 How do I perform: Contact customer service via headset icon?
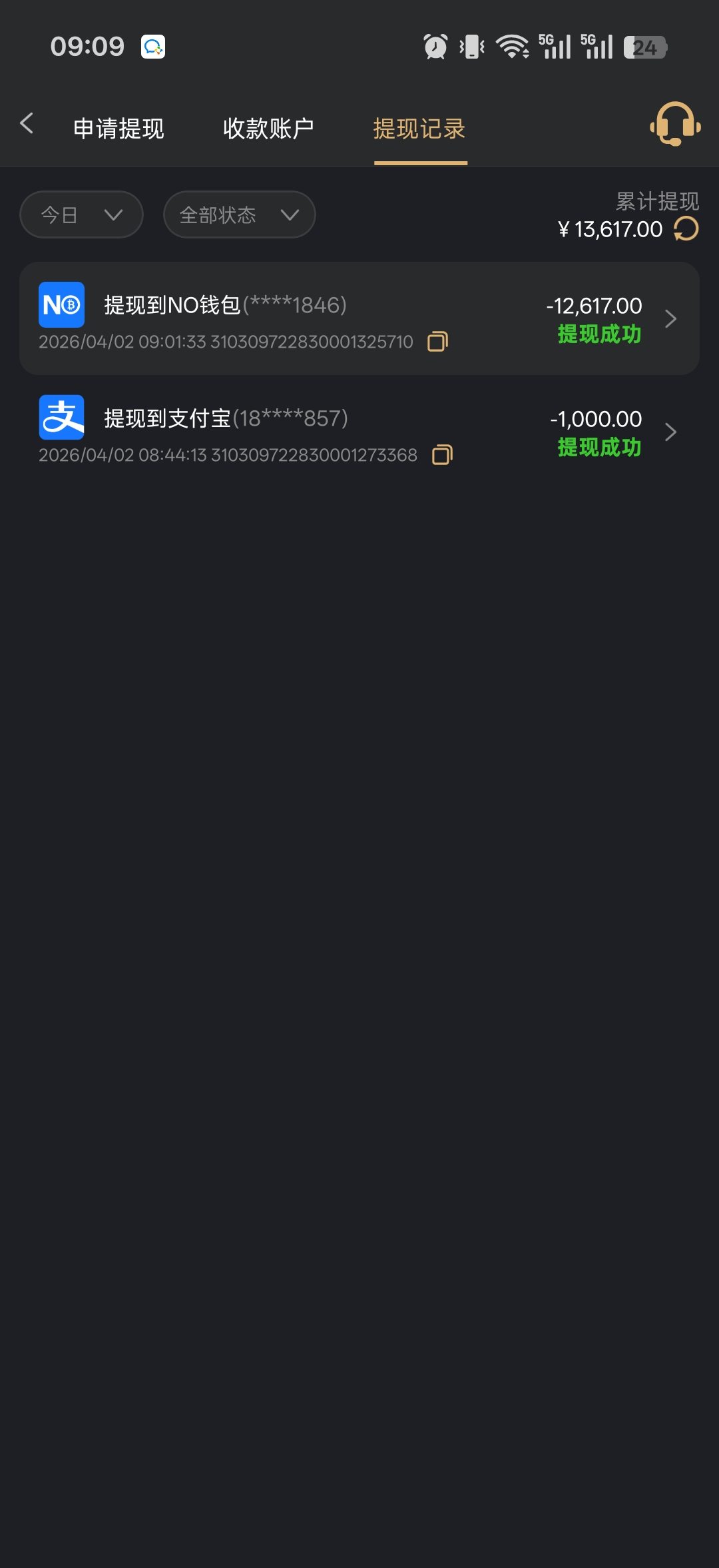pyautogui.click(x=675, y=124)
